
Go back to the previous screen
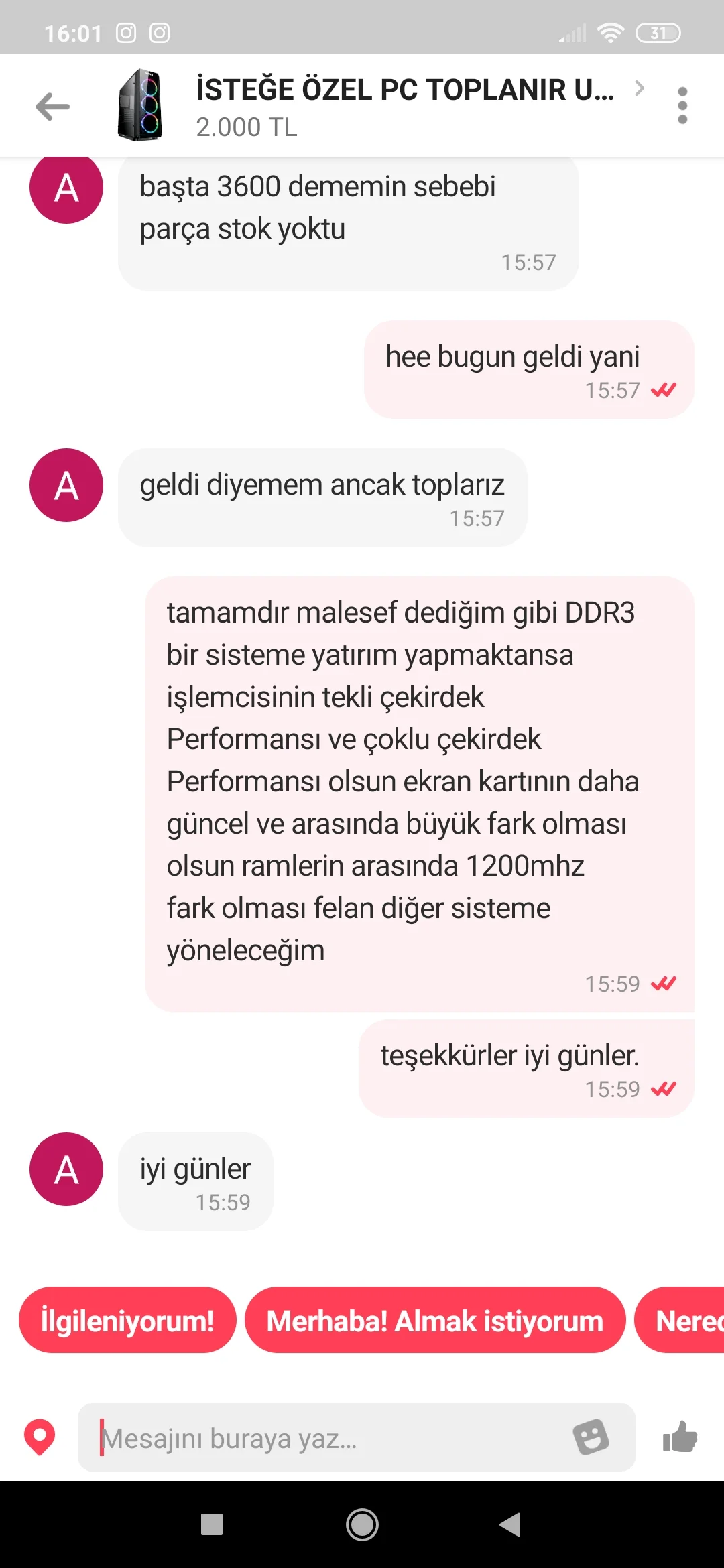coord(53,107)
